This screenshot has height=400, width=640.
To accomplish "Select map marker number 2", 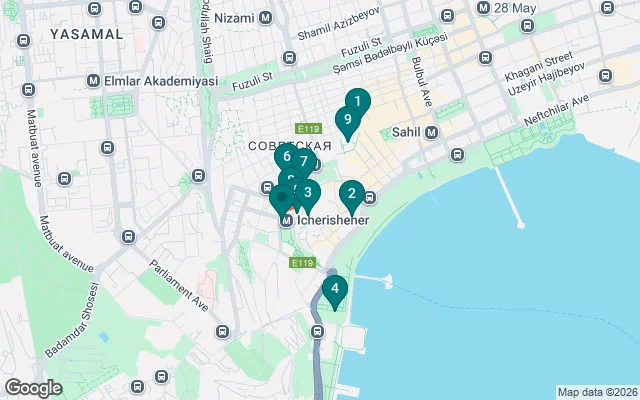I will 351,193.
